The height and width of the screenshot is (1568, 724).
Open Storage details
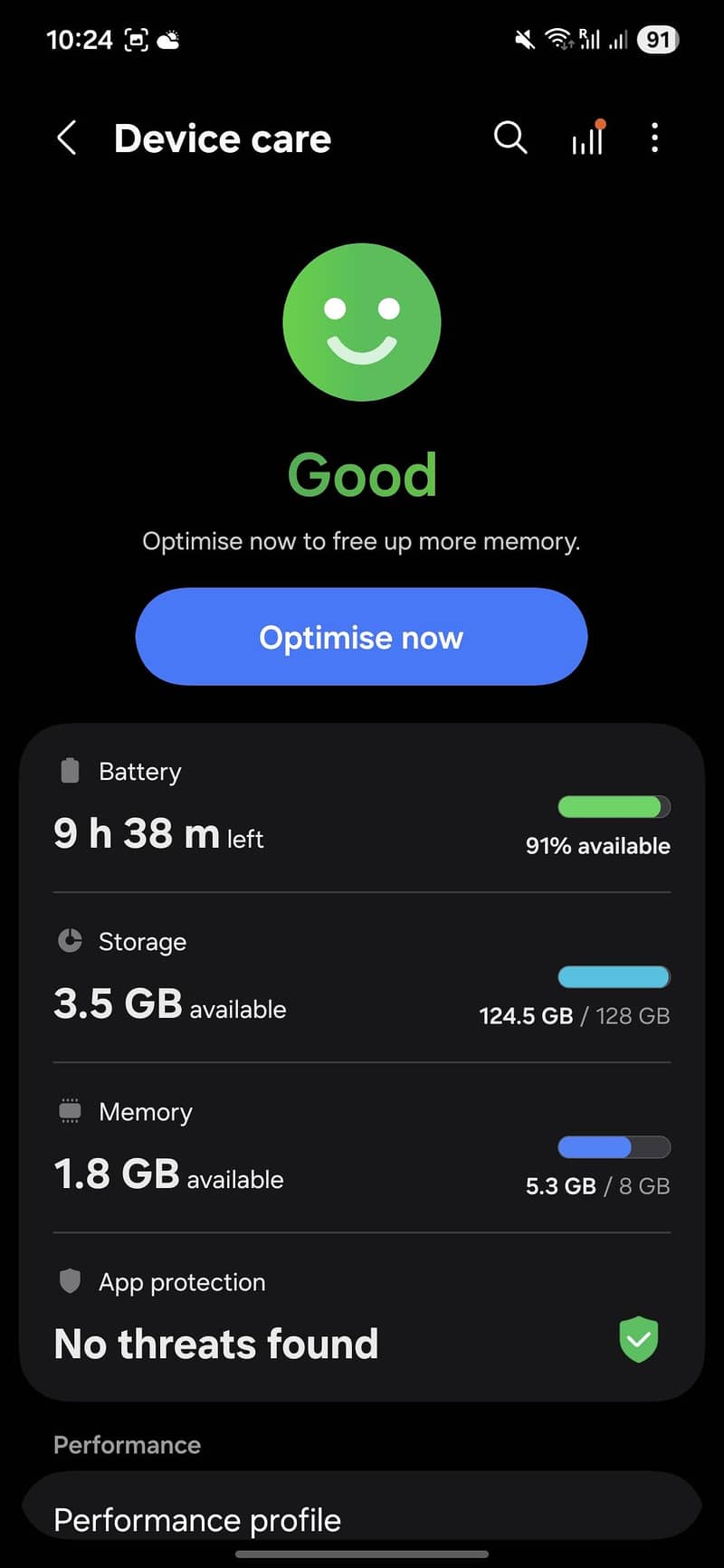(362, 980)
